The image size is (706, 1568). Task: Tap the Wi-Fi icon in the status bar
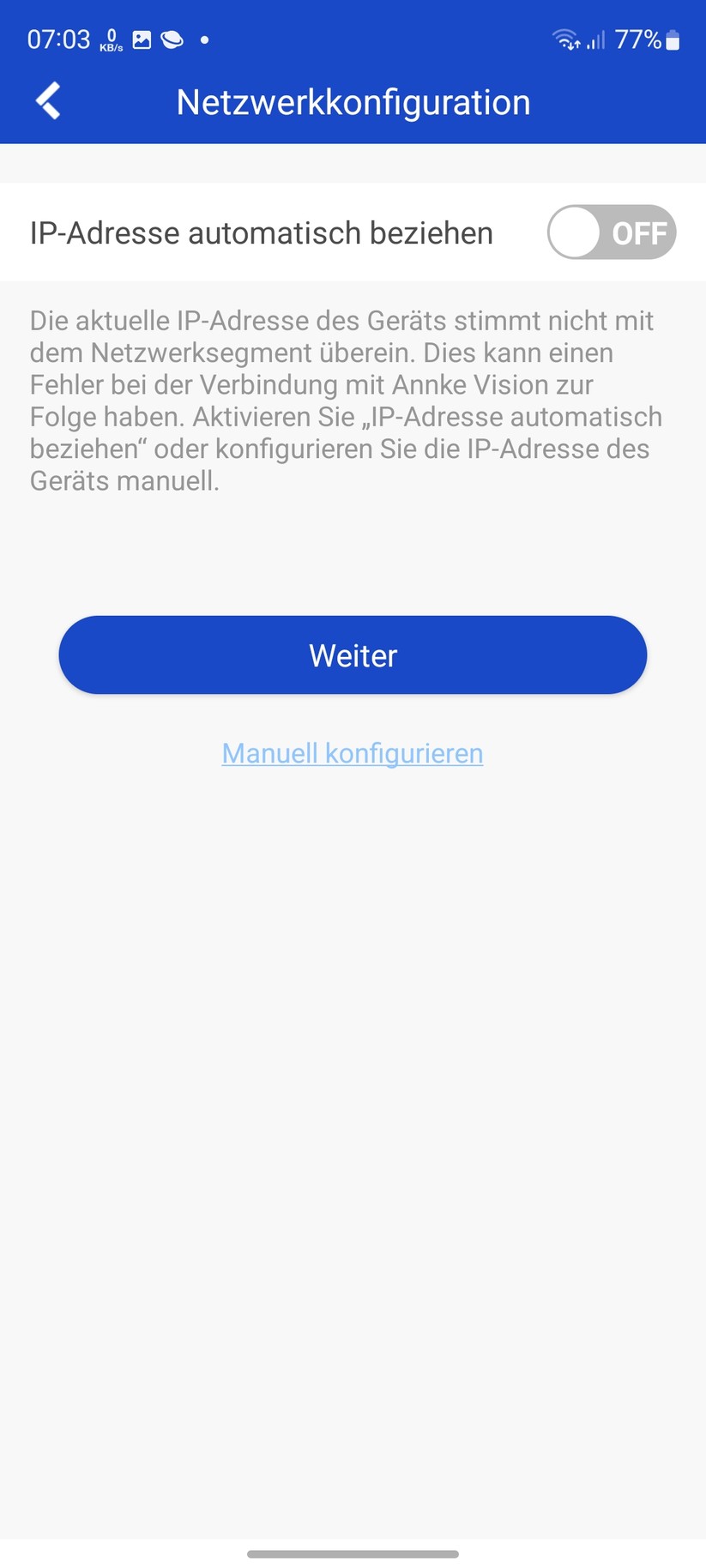pos(566,38)
